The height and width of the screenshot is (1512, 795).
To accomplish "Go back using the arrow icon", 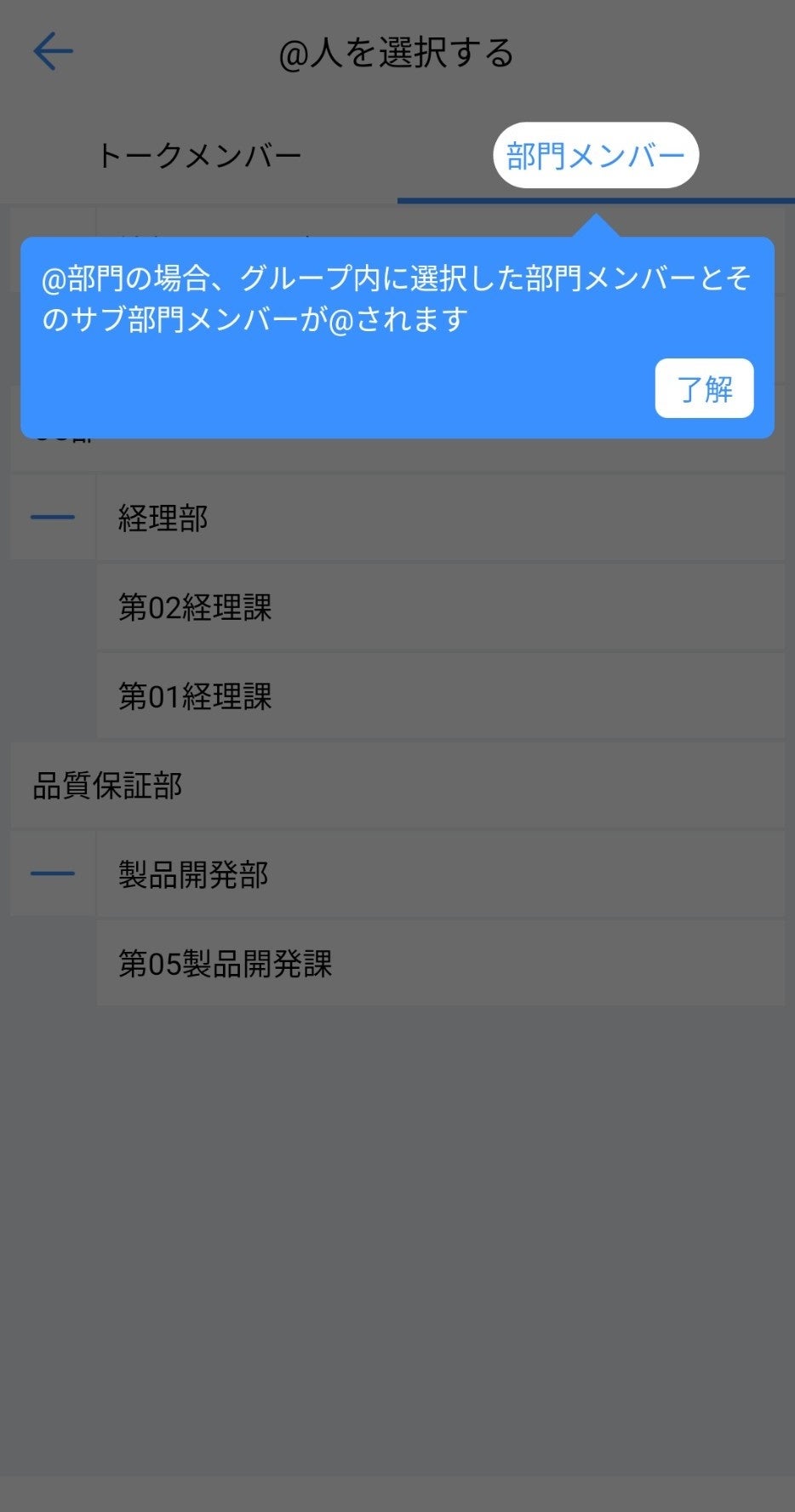I will 53,52.
